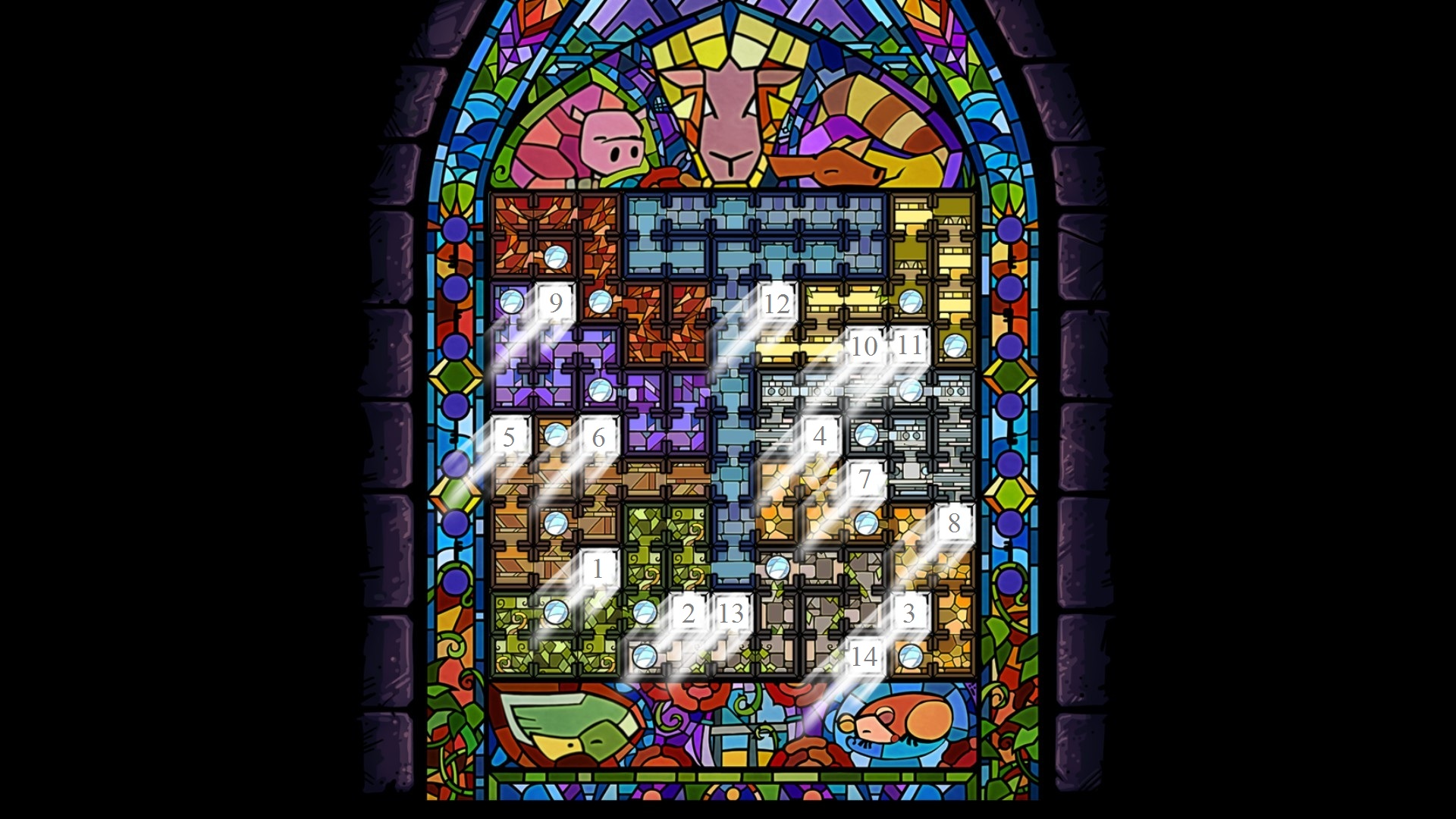Tap the glass tile numbered 9

point(556,303)
